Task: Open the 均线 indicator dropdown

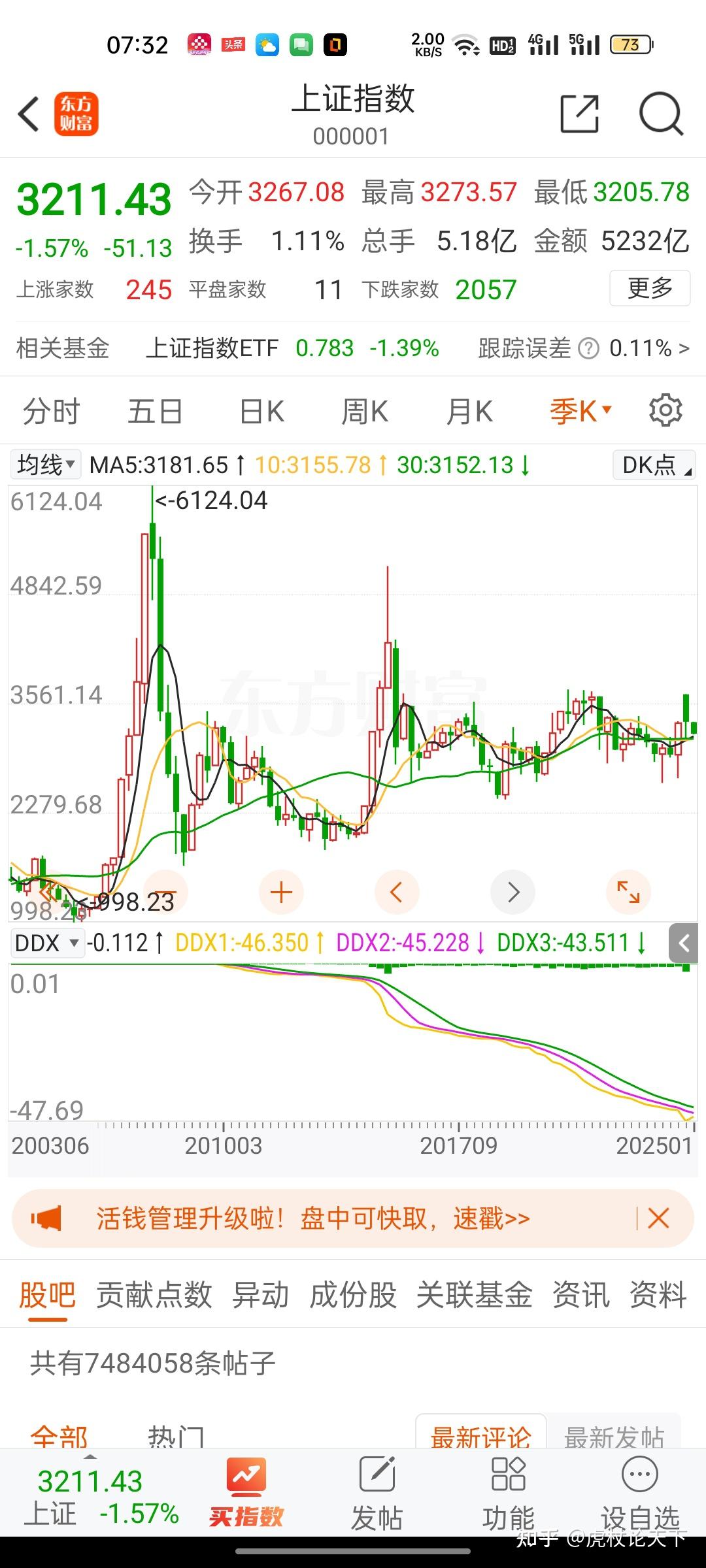Action: (x=45, y=465)
